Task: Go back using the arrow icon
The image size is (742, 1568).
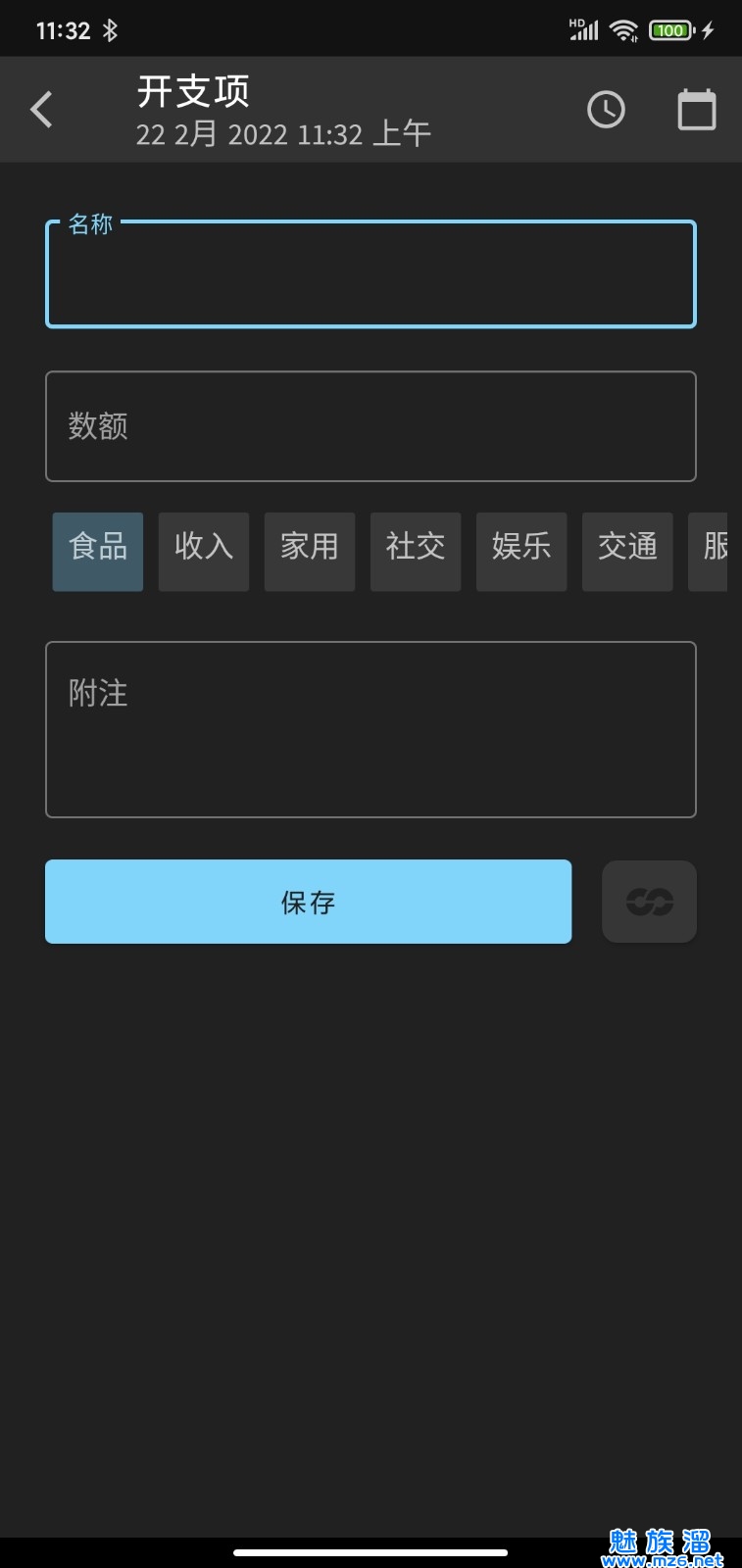Action: pyautogui.click(x=41, y=110)
